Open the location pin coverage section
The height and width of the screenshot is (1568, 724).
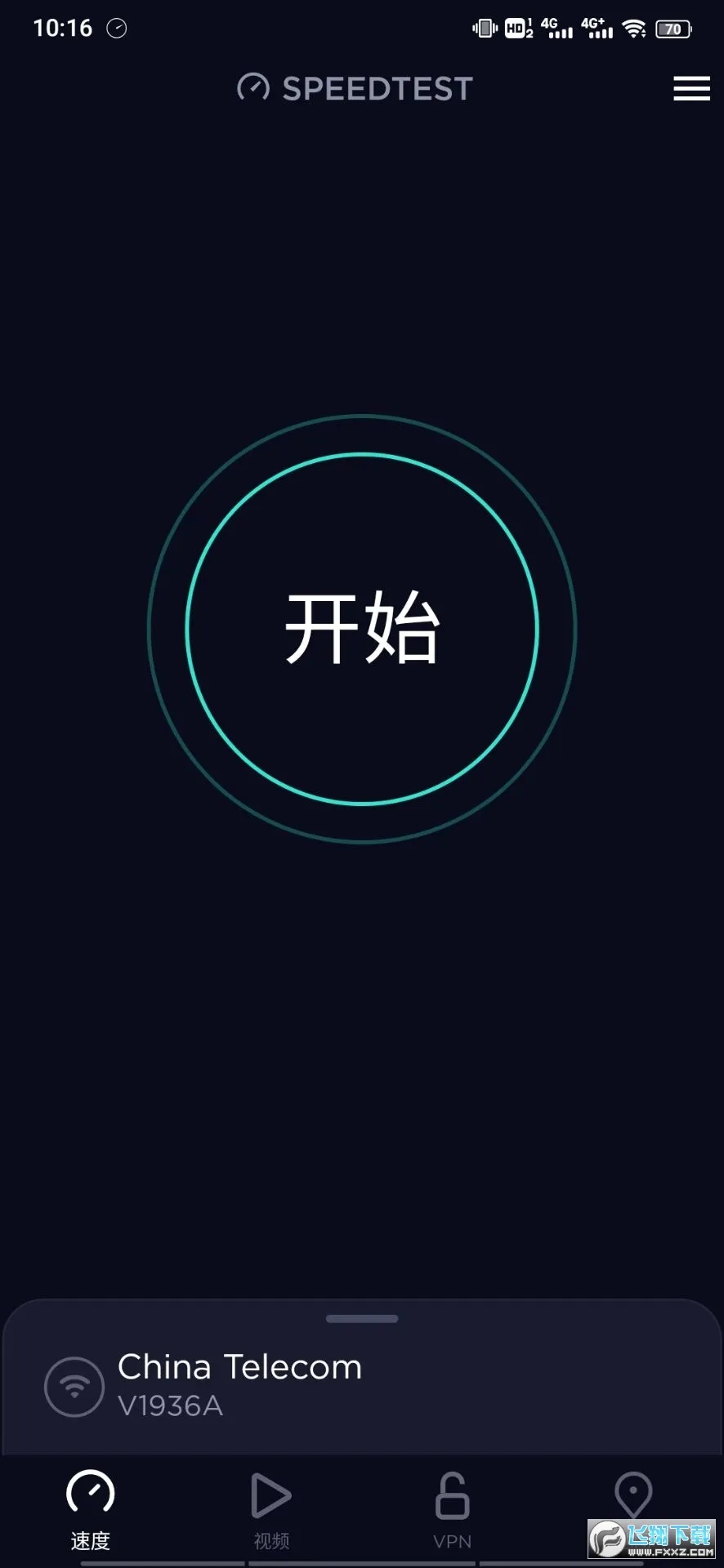coord(633,1497)
